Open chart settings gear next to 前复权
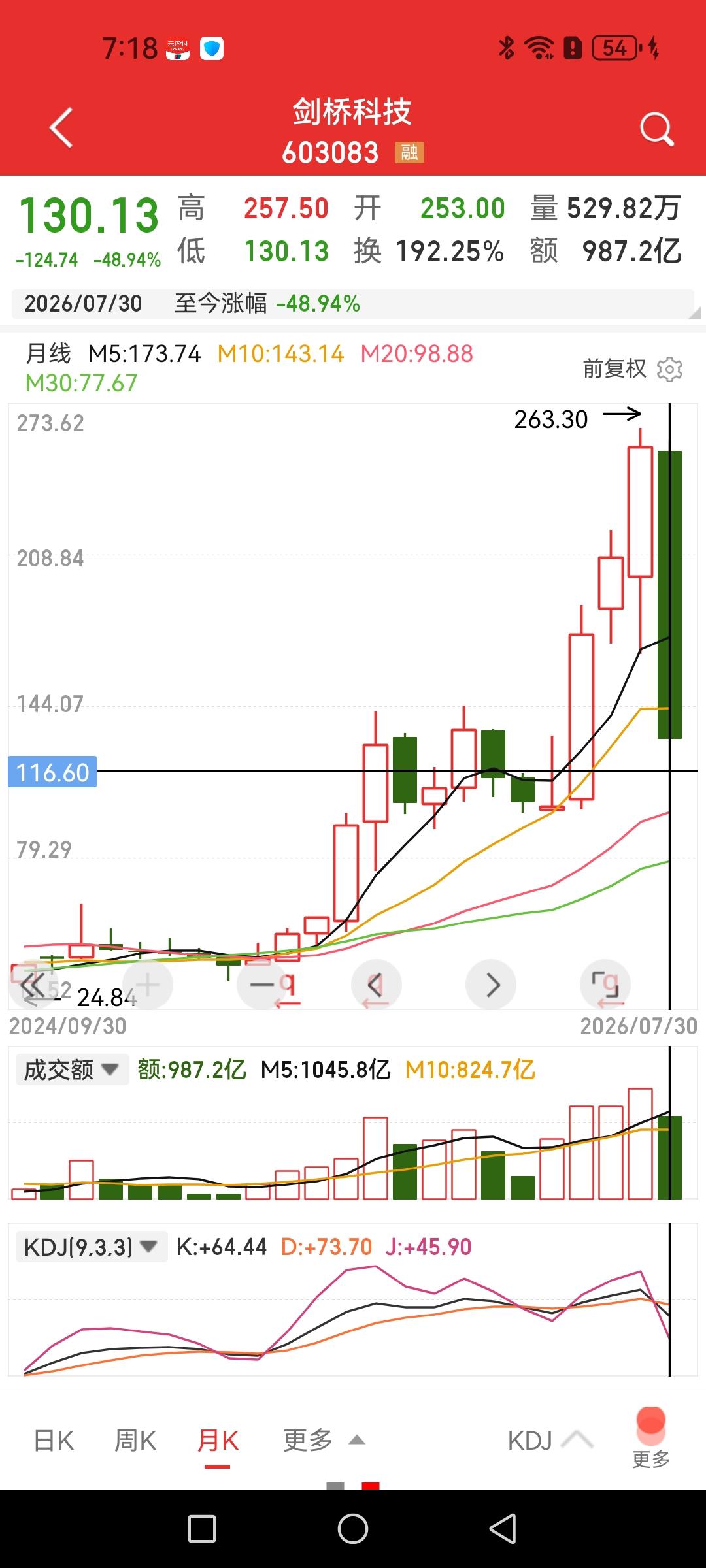The width and height of the screenshot is (706, 1568). pyautogui.click(x=669, y=369)
